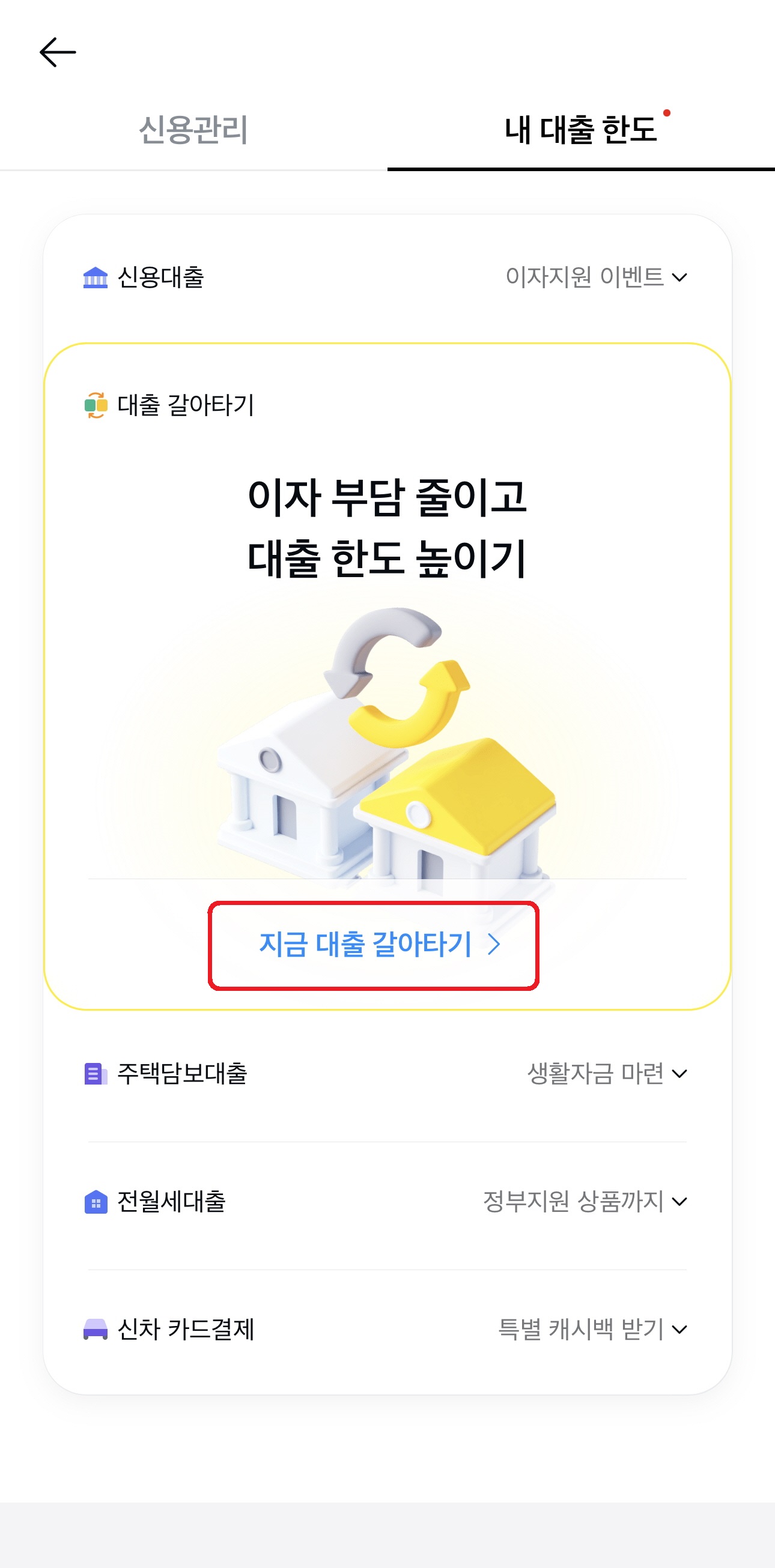The width and height of the screenshot is (775, 1568).
Task: Switch to the 신용관리 tab
Action: tap(193, 128)
